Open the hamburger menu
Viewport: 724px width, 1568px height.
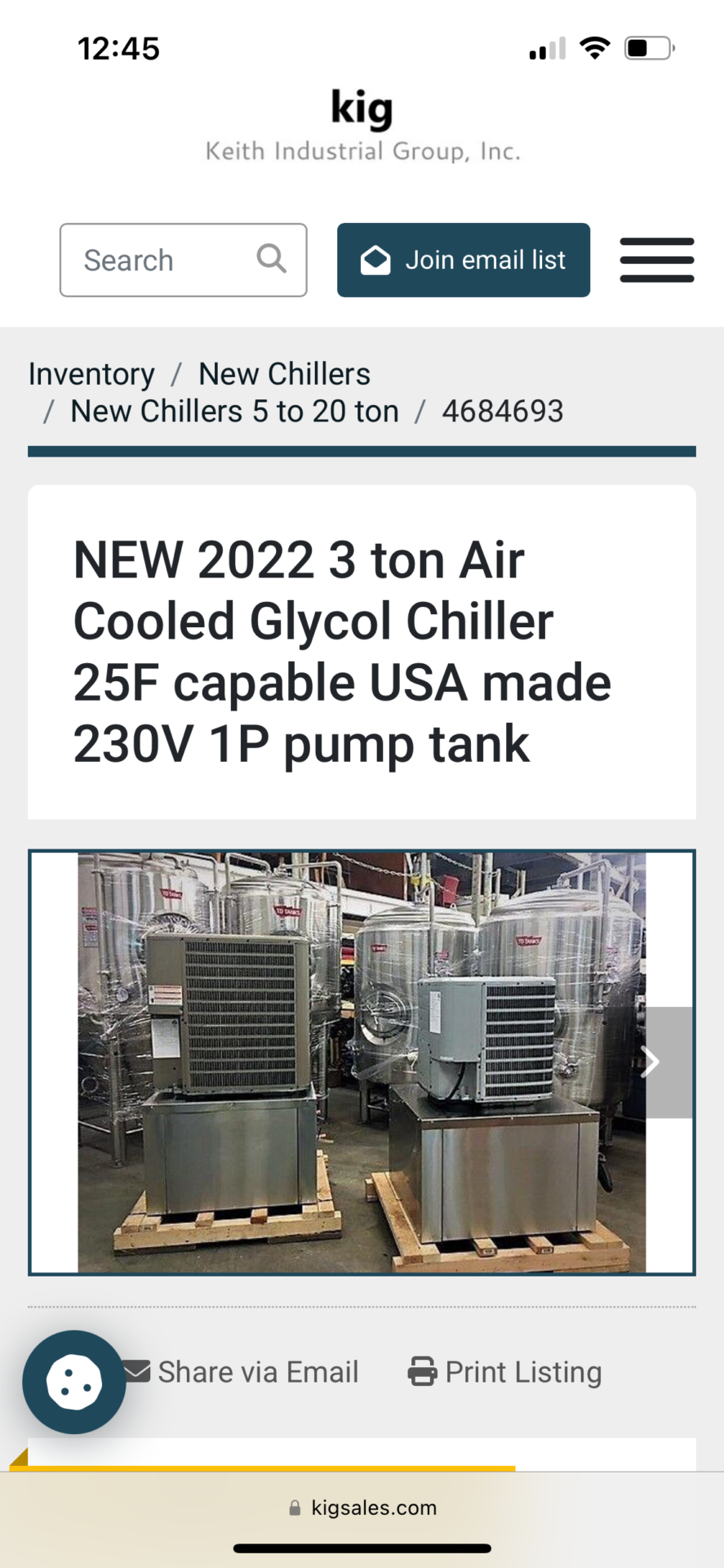656,260
